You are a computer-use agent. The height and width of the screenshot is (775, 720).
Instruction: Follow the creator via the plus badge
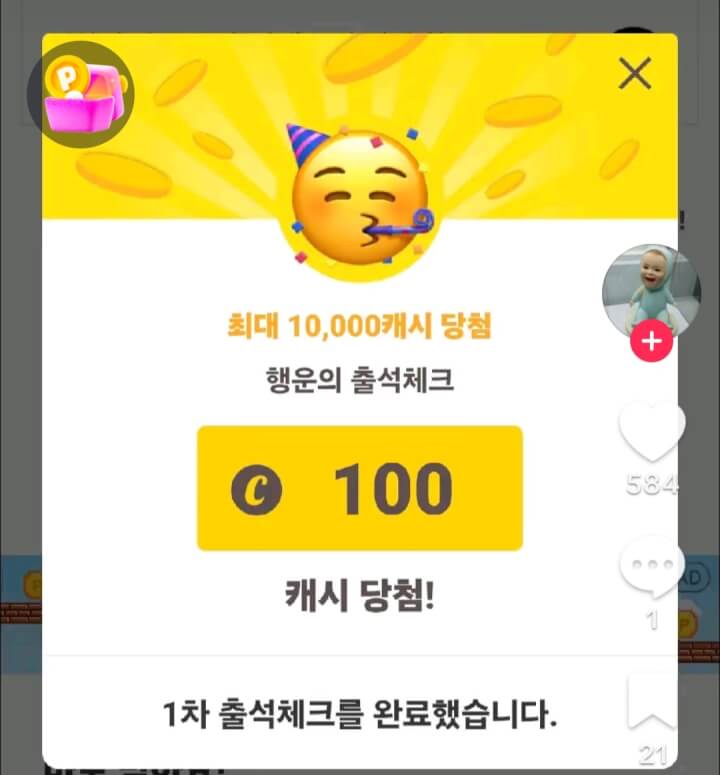click(650, 343)
